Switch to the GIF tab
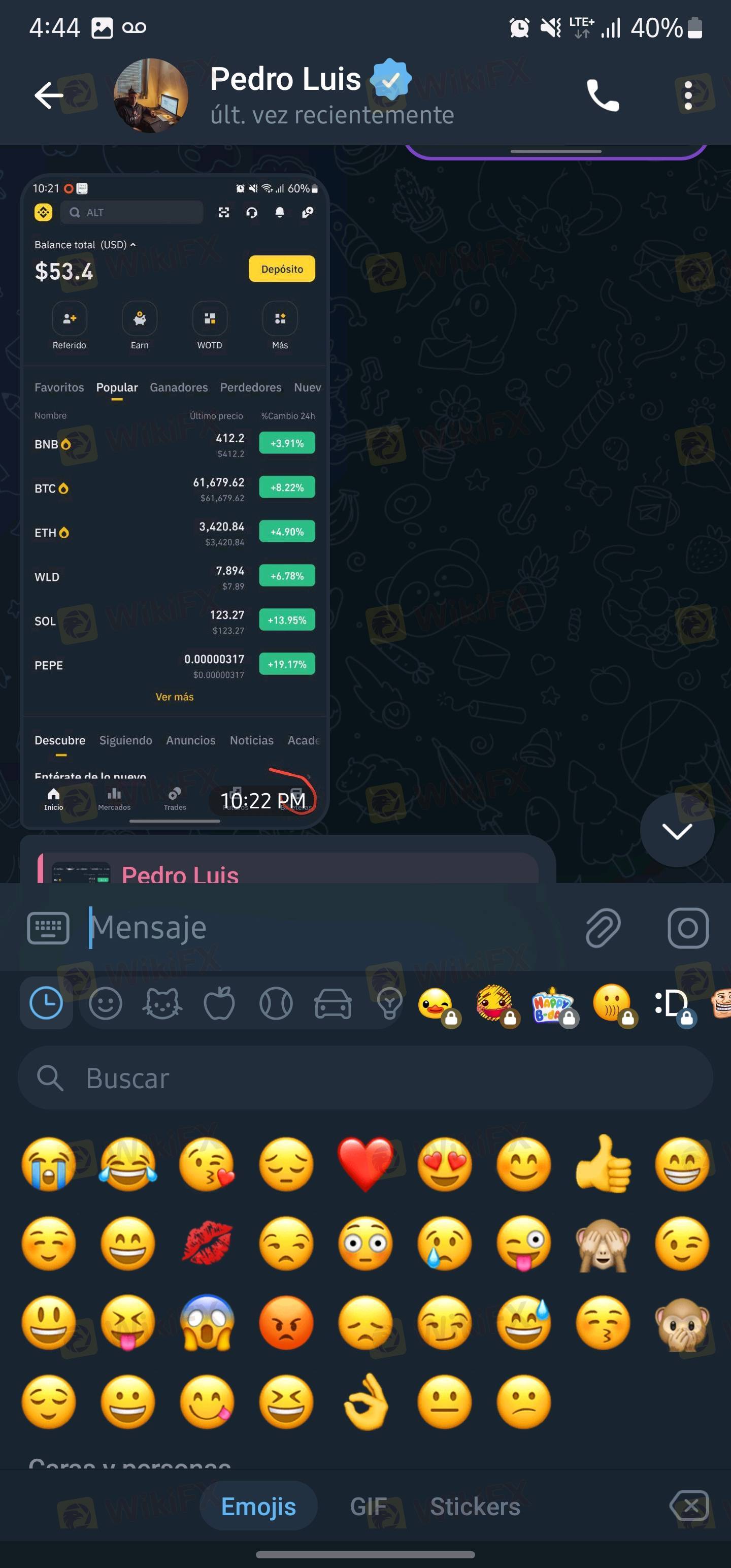Screen dimensions: 731x1568 coord(368,1507)
